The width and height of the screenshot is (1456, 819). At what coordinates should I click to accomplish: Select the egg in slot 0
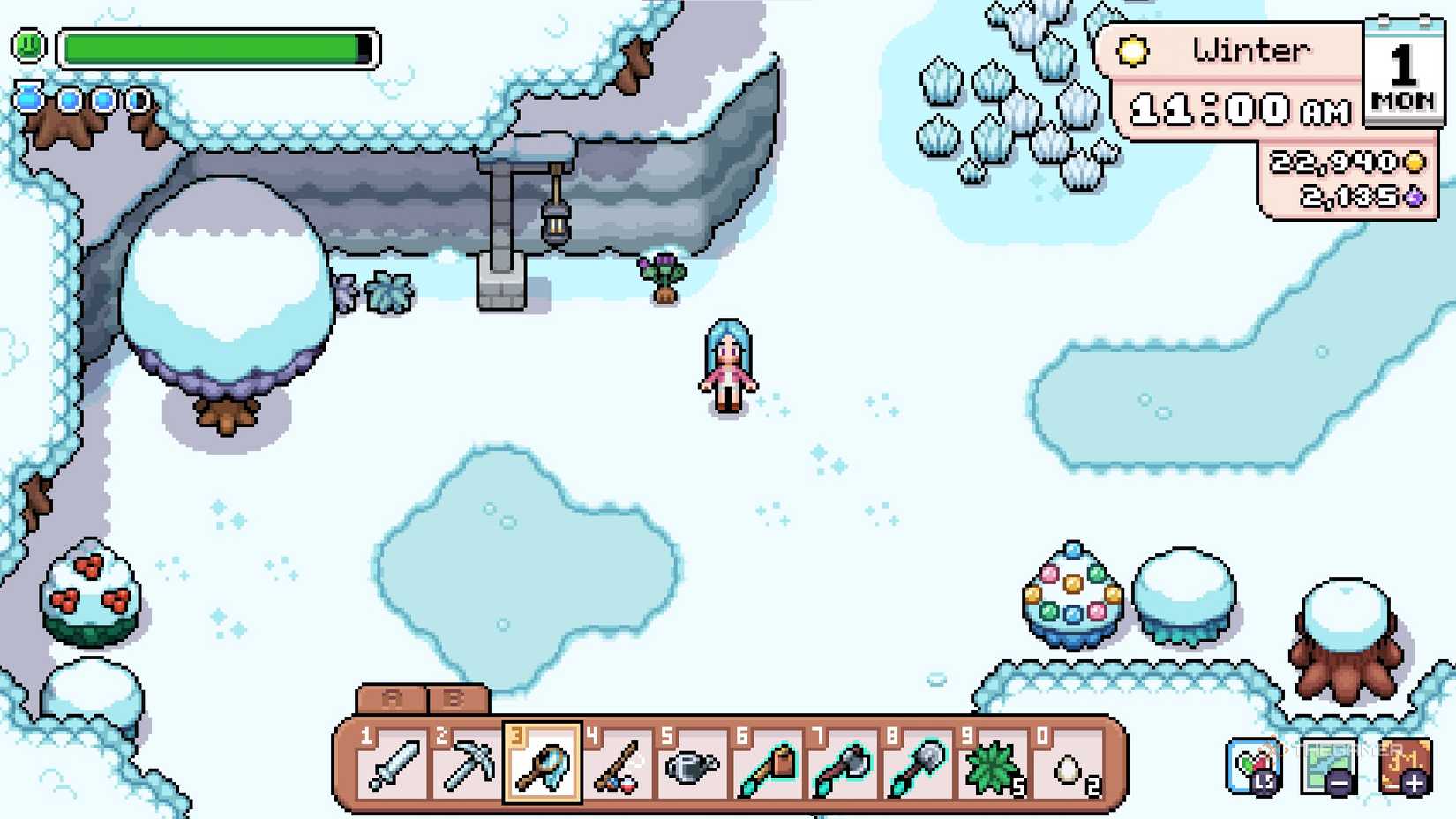pyautogui.click(x=1067, y=764)
